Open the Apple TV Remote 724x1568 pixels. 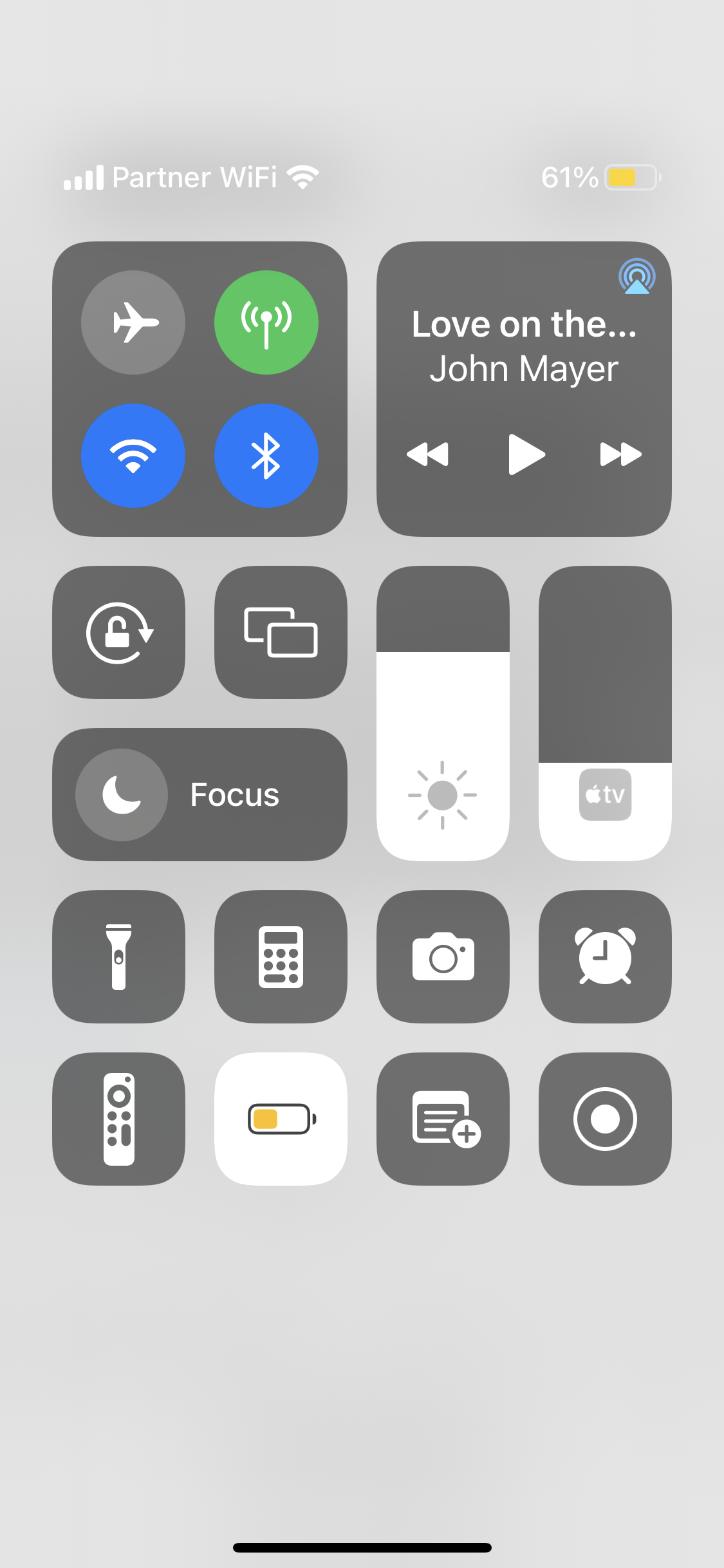point(119,1119)
